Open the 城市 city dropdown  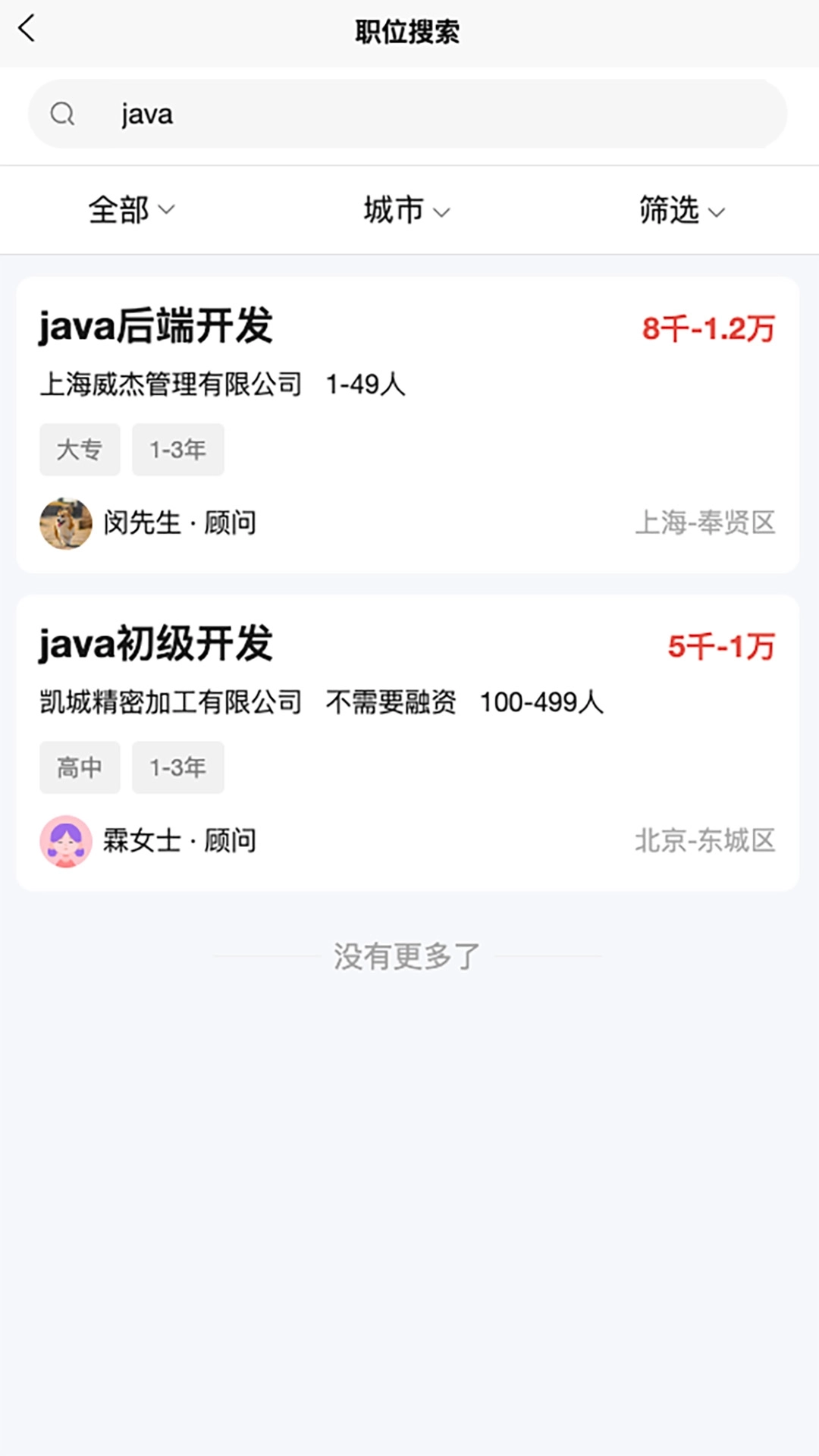407,210
